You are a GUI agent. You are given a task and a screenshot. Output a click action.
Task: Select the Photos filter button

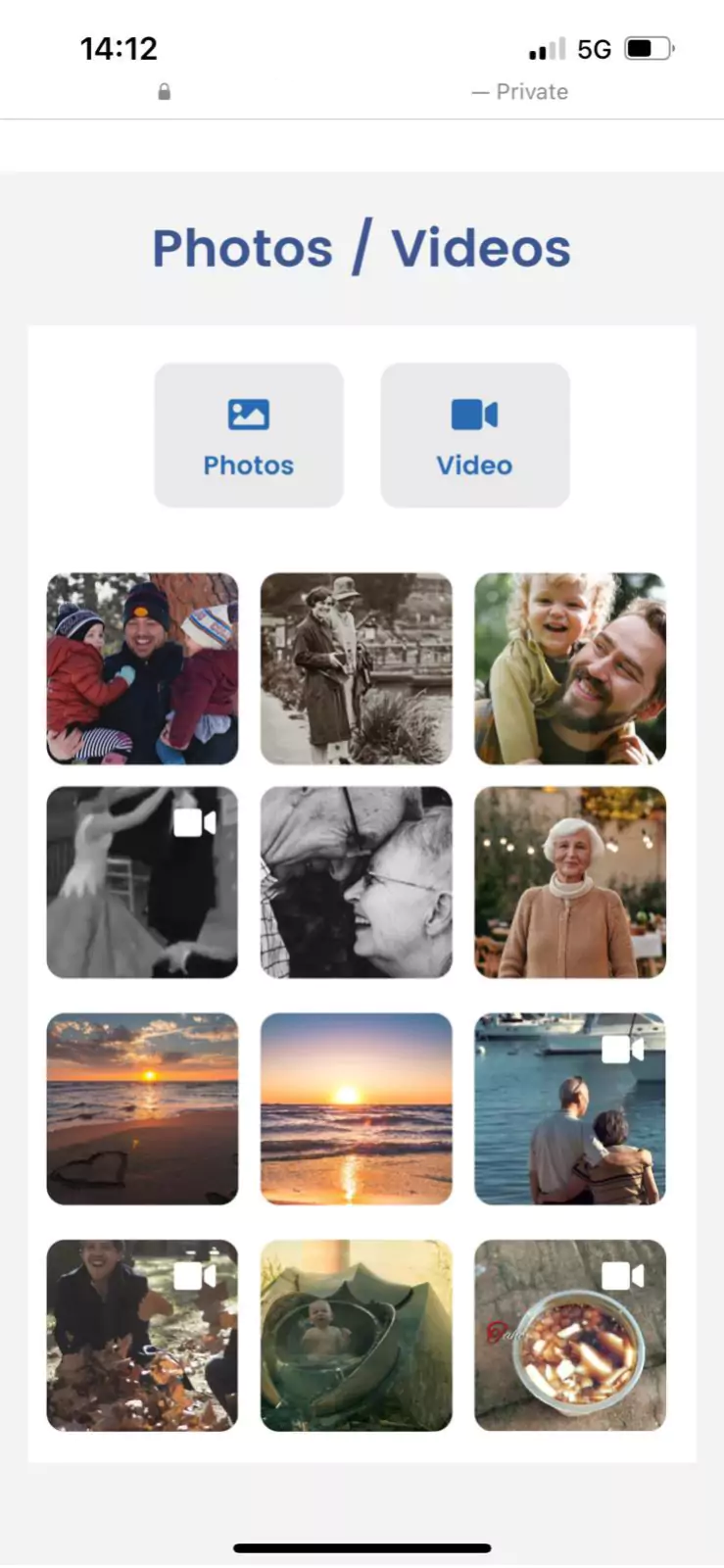point(249,435)
